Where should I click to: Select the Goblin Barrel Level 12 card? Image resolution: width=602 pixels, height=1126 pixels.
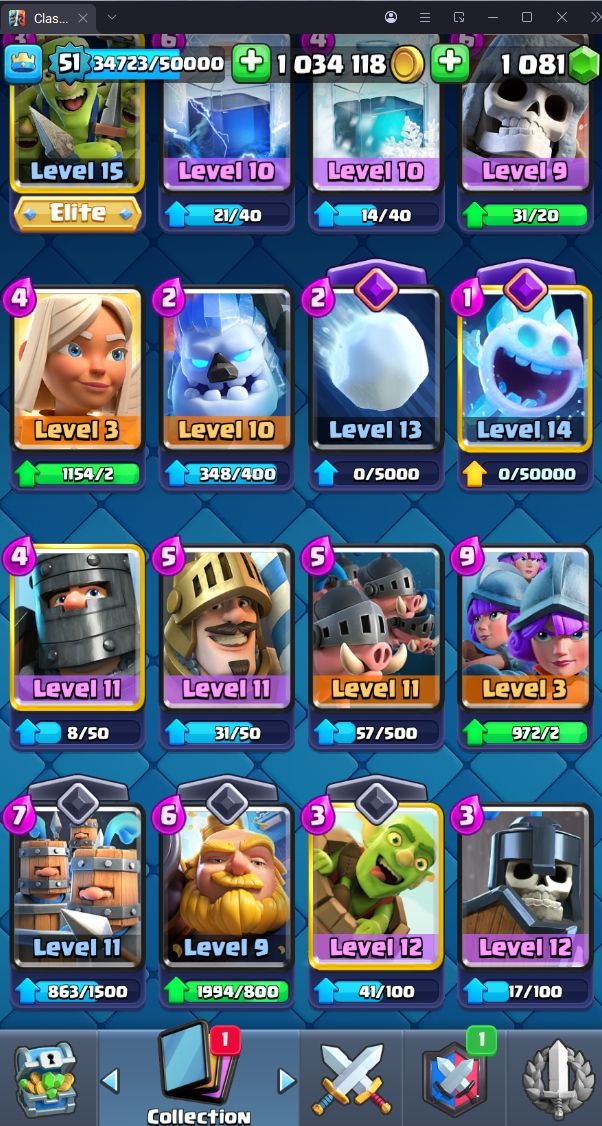coord(375,888)
